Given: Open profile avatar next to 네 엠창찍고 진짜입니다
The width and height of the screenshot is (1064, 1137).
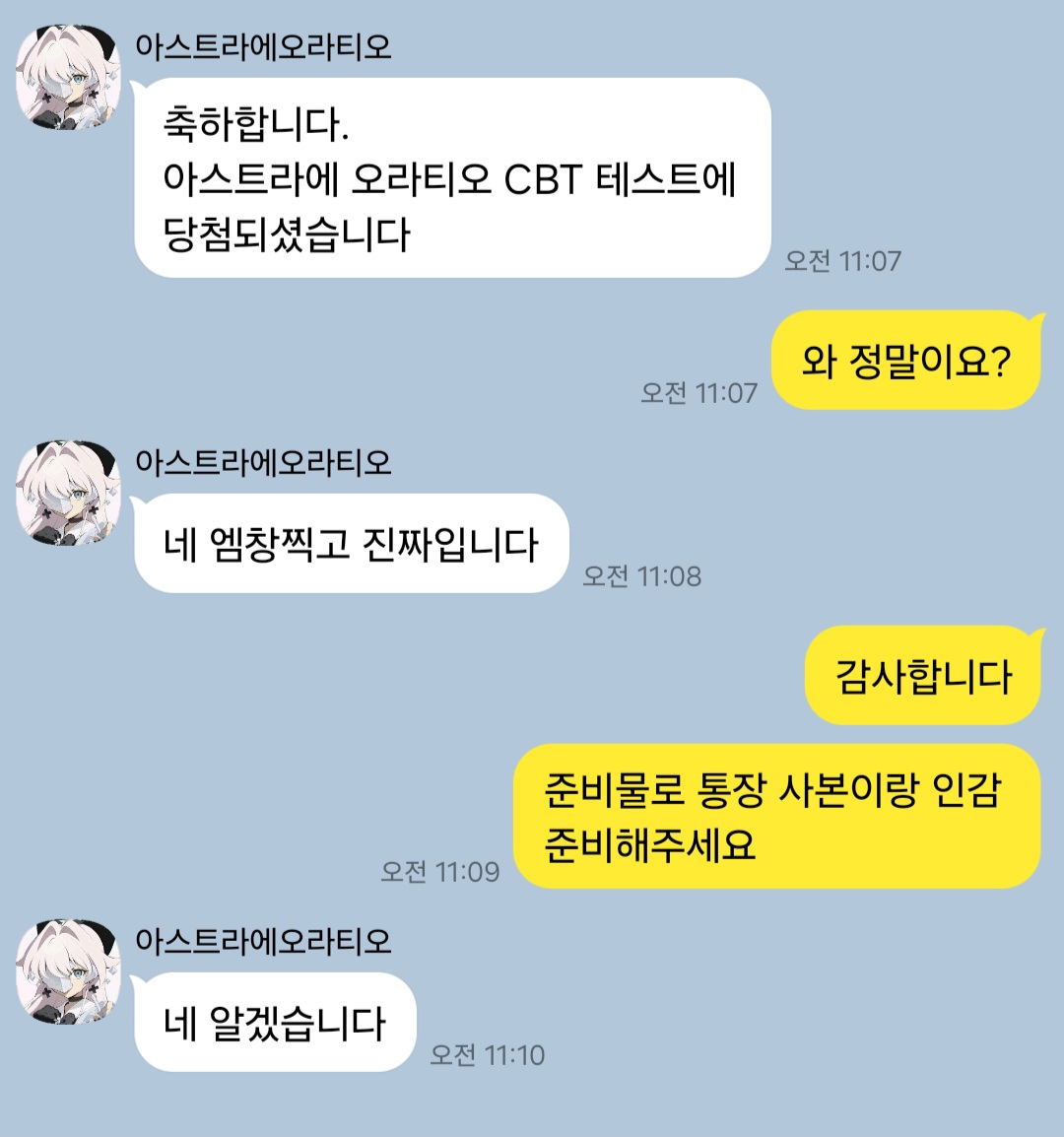Looking at the screenshot, I should pyautogui.click(x=68, y=493).
